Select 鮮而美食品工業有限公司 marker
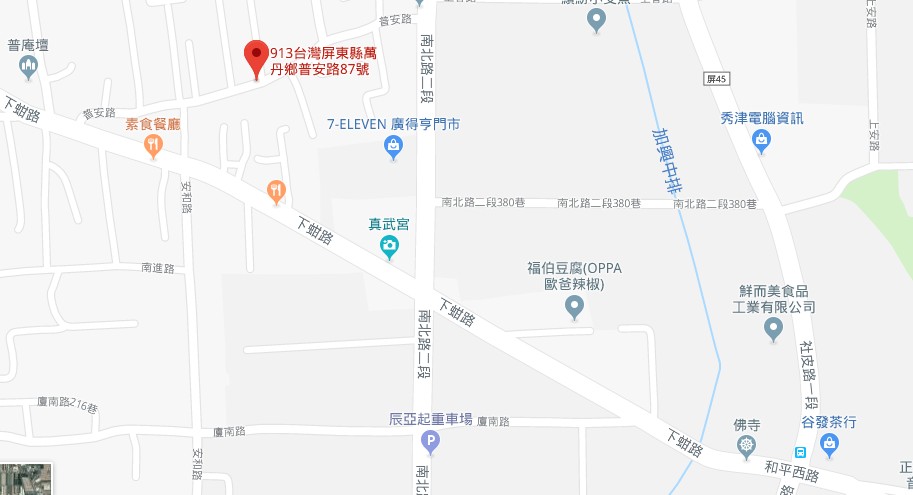The image size is (913, 495). [x=772, y=330]
